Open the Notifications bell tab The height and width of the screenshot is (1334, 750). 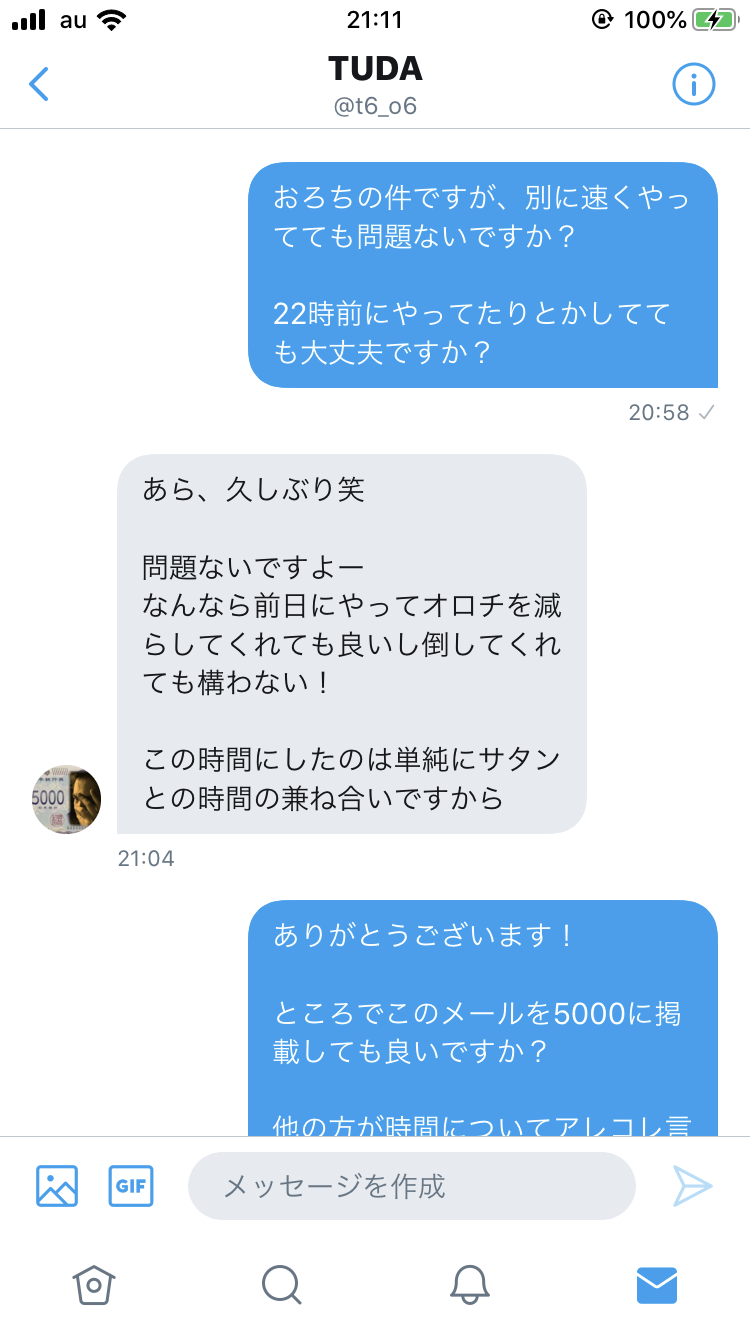coord(469,1284)
